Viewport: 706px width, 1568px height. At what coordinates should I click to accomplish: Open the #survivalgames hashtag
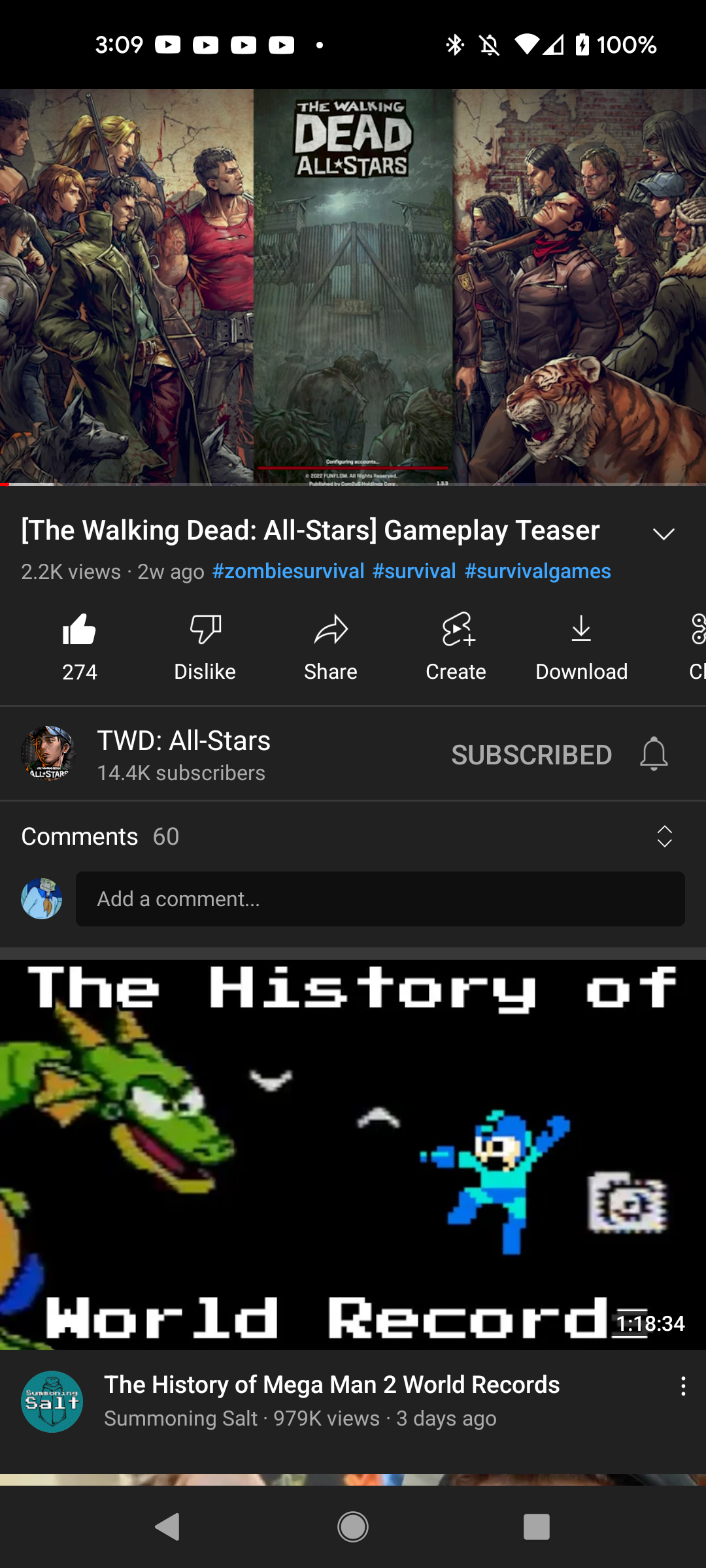point(537,571)
